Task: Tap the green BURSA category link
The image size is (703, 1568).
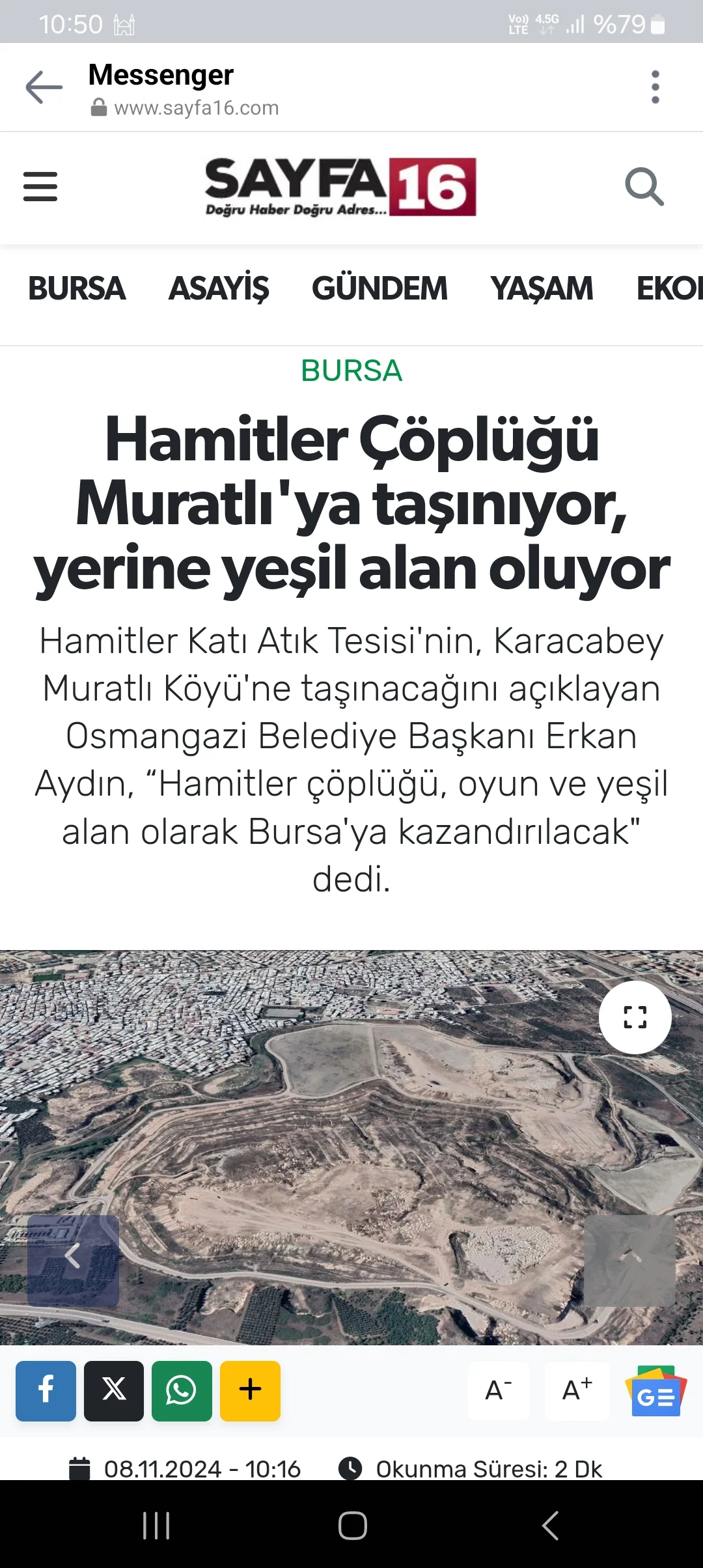Action: click(x=351, y=371)
